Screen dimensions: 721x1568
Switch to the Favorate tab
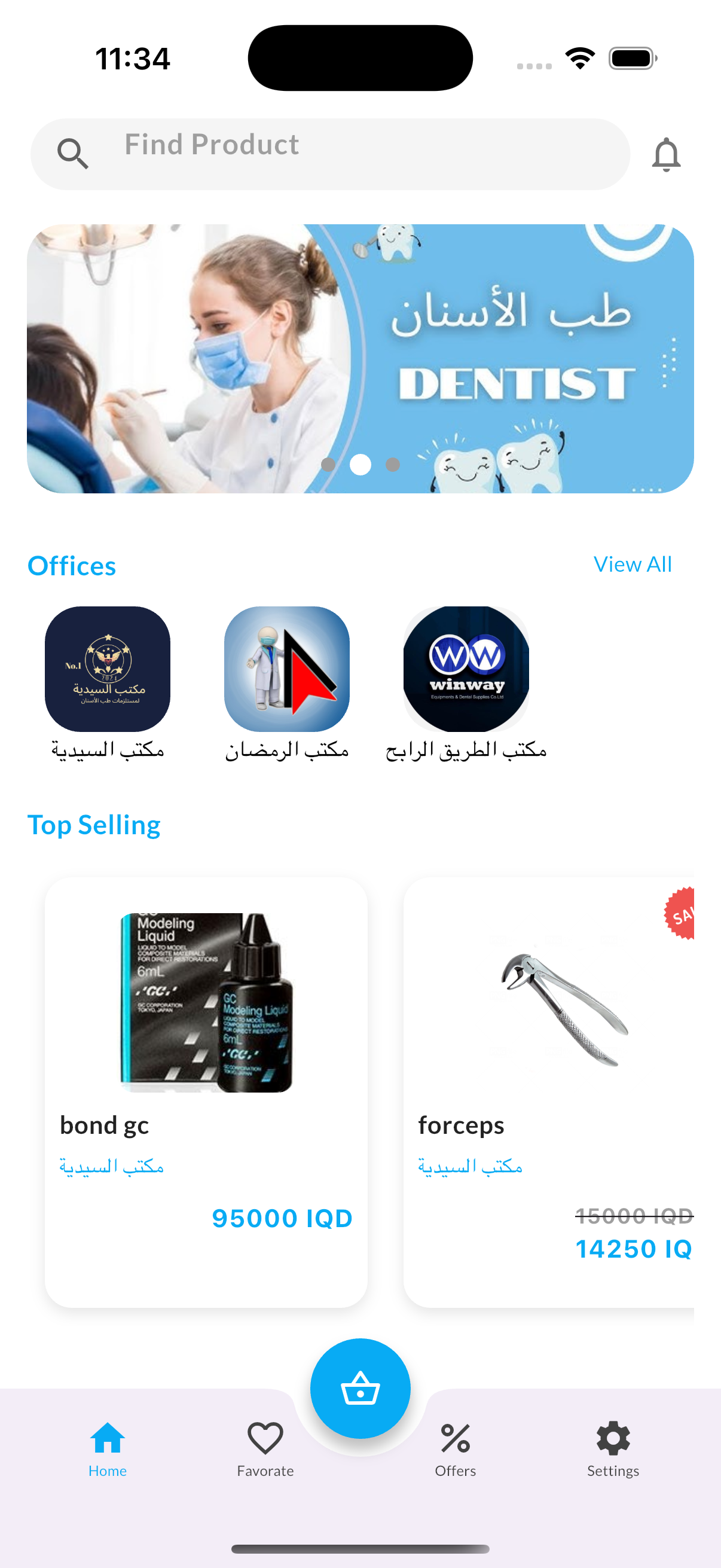[x=265, y=1448]
